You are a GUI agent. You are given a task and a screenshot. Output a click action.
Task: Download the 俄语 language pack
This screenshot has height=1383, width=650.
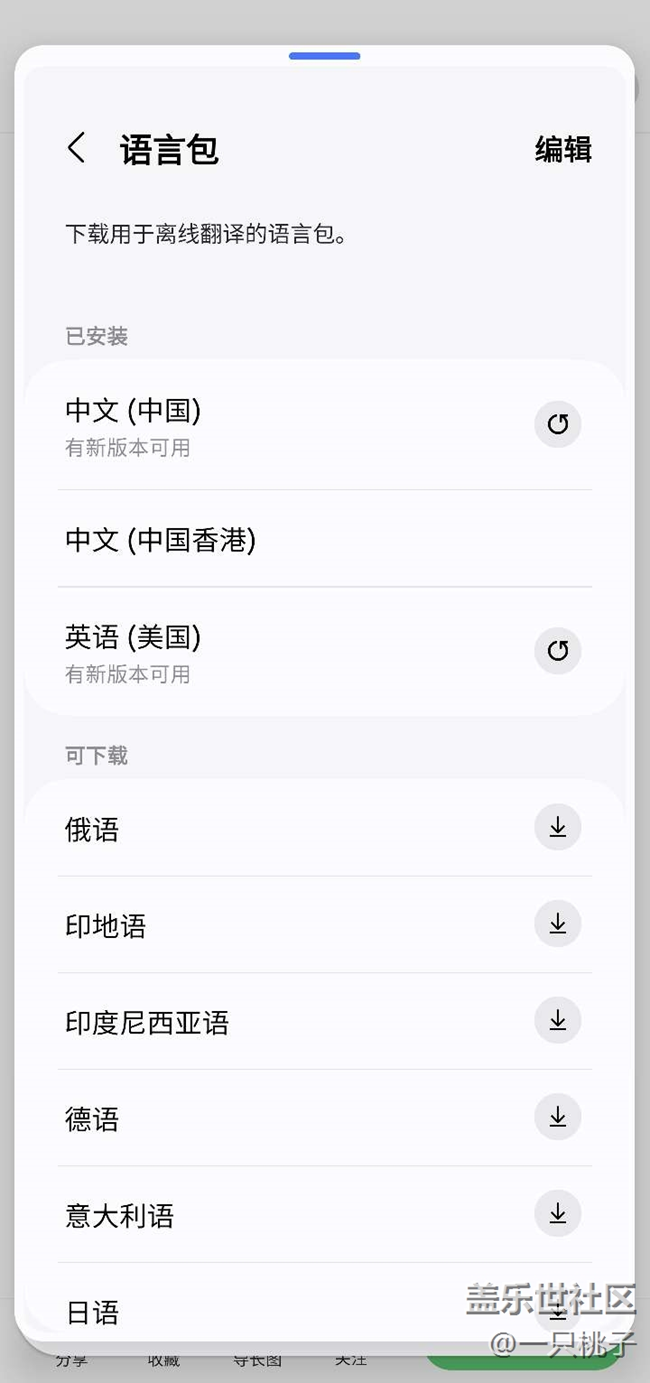558,828
